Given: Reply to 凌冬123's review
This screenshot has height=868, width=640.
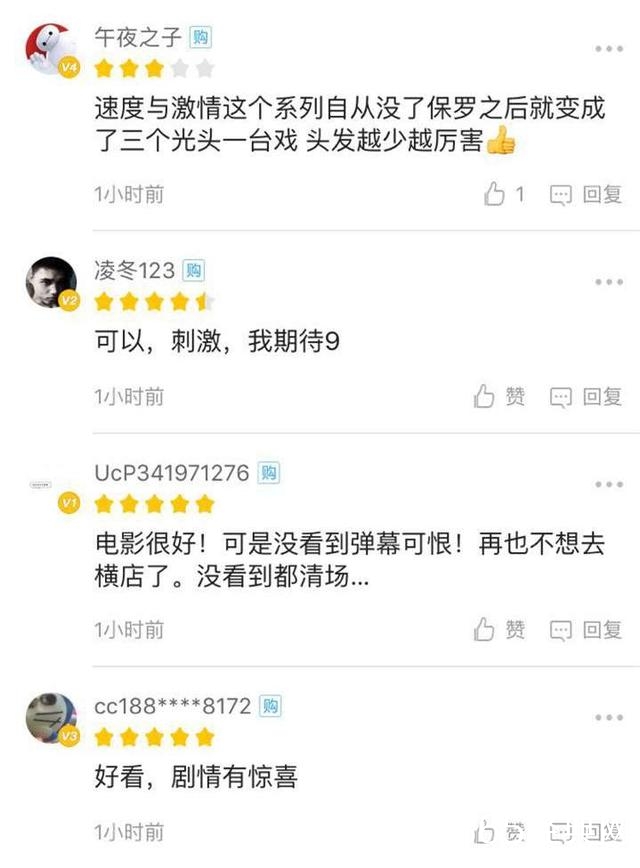Looking at the screenshot, I should 586,398.
